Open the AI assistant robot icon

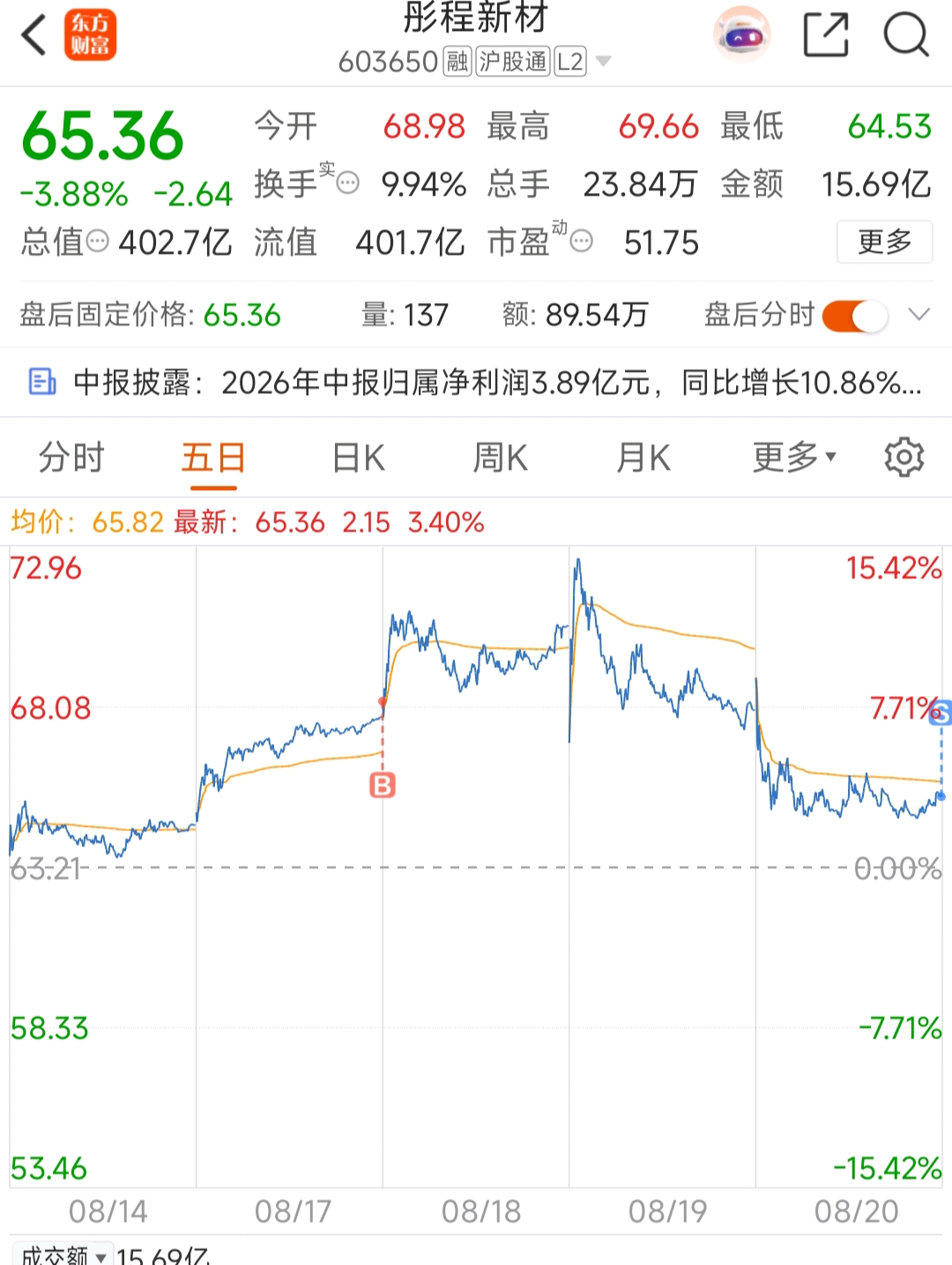(x=741, y=35)
